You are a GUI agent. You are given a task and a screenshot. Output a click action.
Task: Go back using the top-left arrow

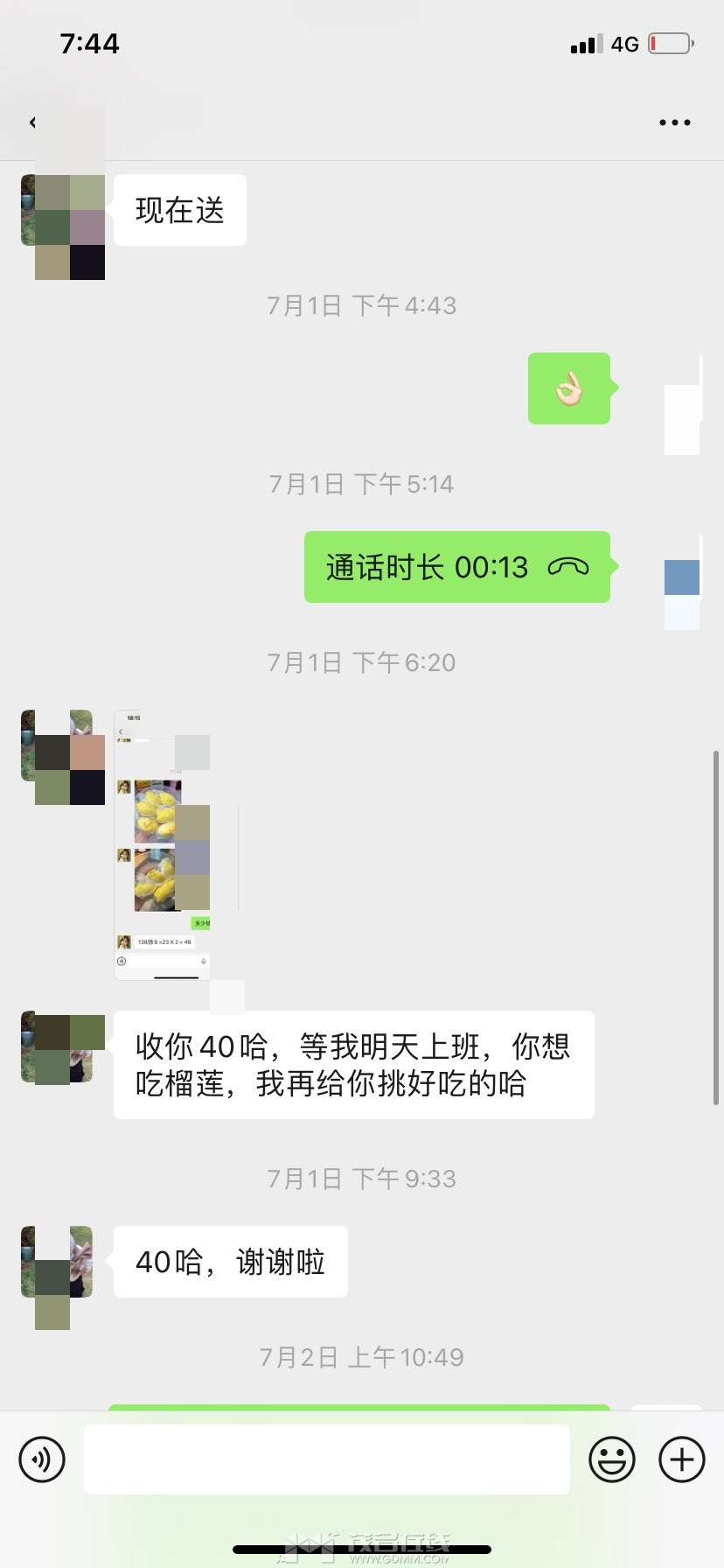(33, 122)
